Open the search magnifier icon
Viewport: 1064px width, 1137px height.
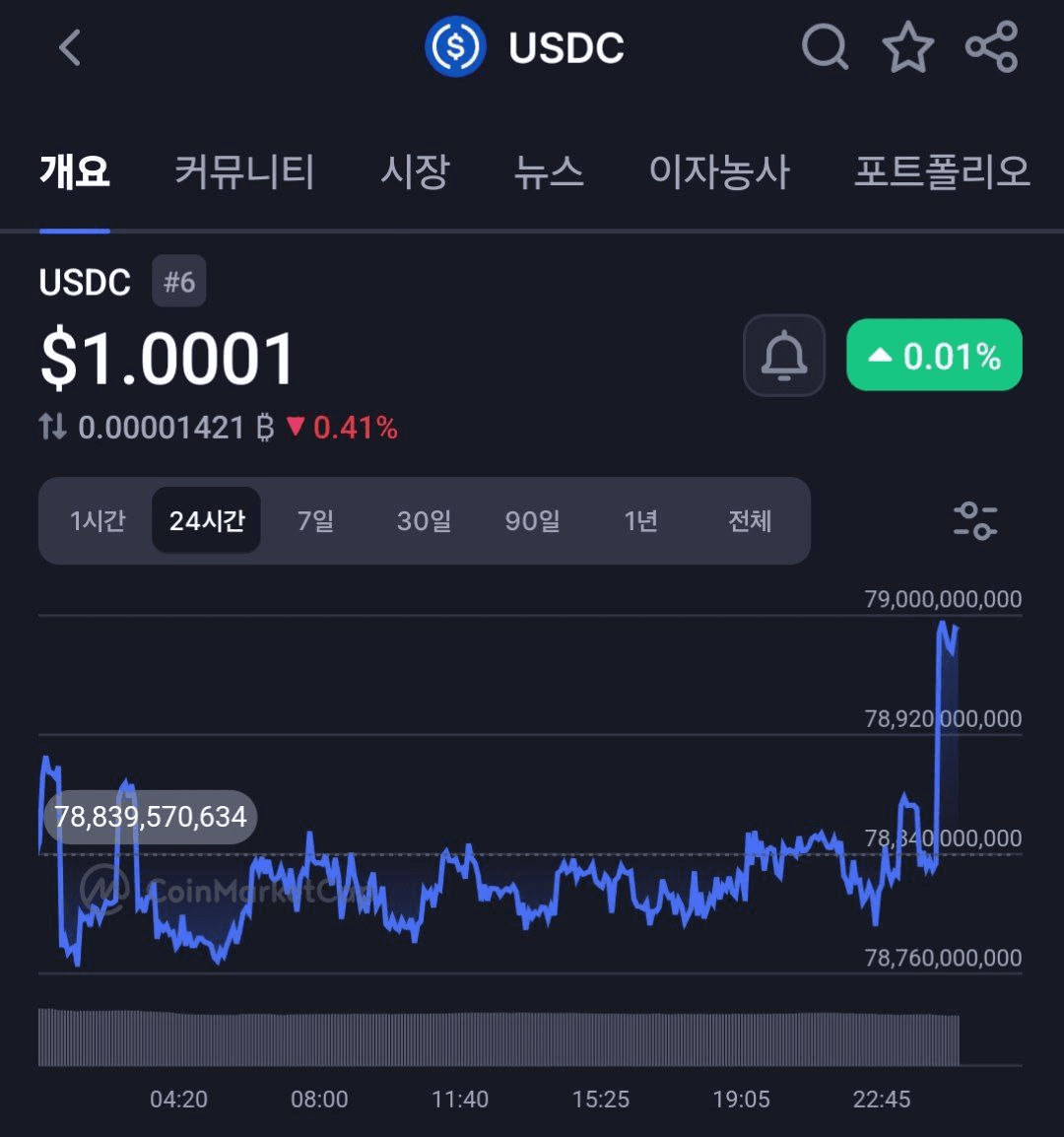pyautogui.click(x=825, y=47)
